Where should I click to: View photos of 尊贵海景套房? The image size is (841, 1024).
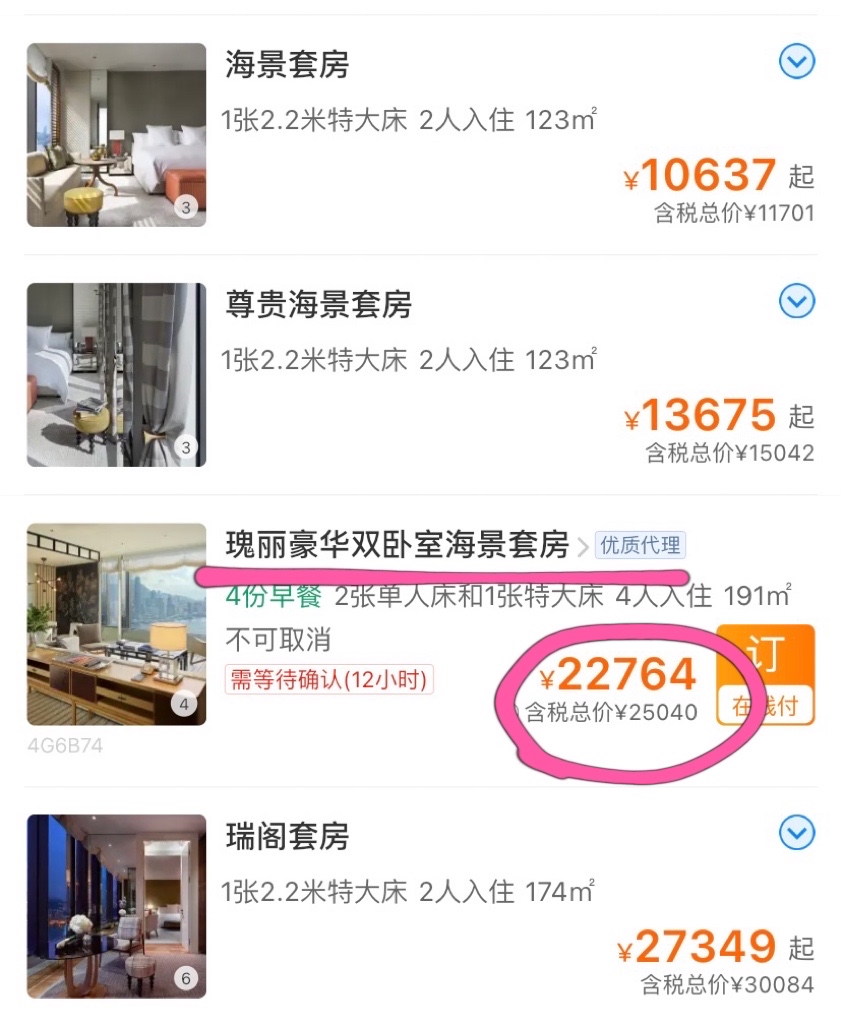116,374
